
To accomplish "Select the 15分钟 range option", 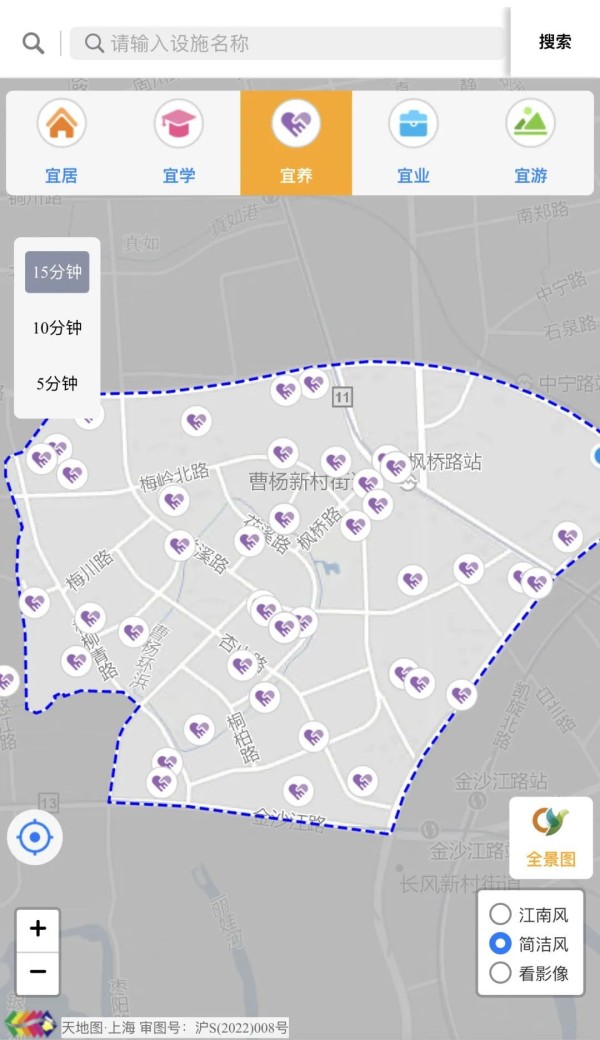I will pyautogui.click(x=57, y=272).
